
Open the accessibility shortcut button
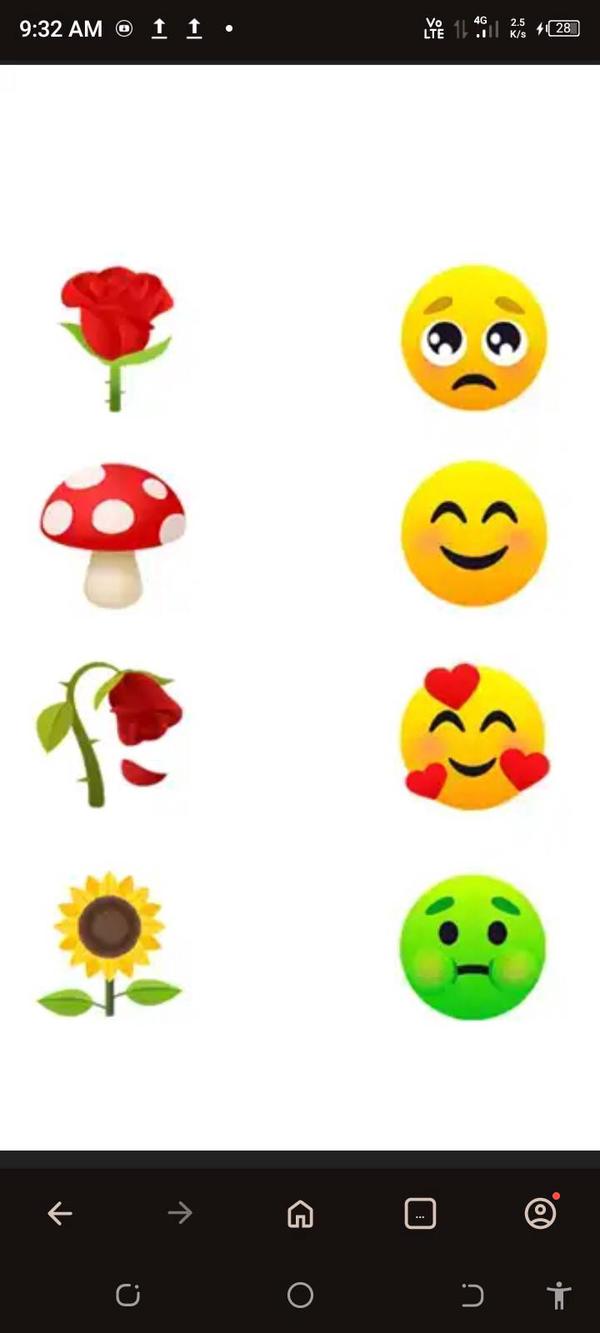coord(559,1295)
